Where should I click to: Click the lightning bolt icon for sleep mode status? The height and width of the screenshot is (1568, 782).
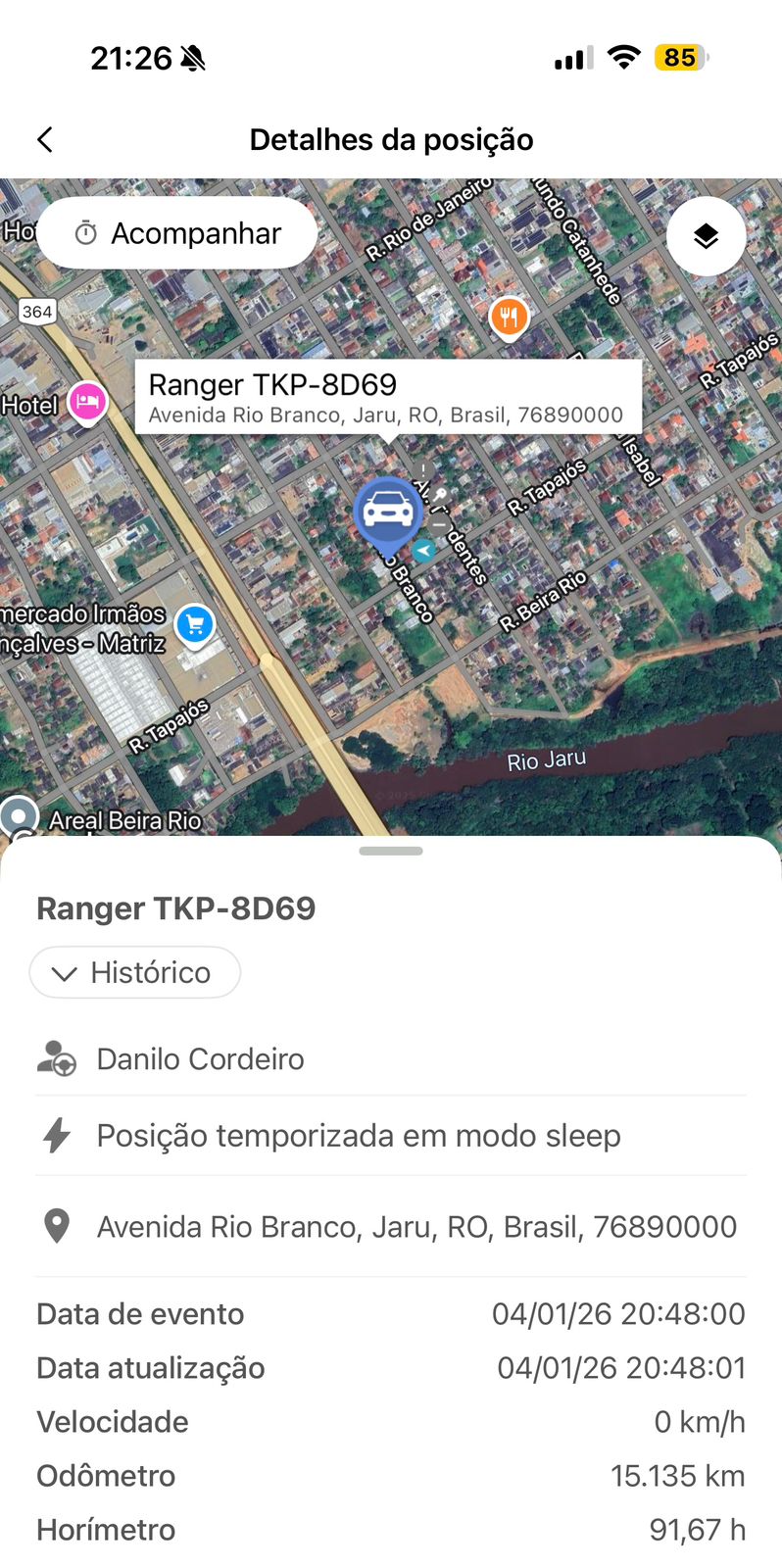[57, 1135]
